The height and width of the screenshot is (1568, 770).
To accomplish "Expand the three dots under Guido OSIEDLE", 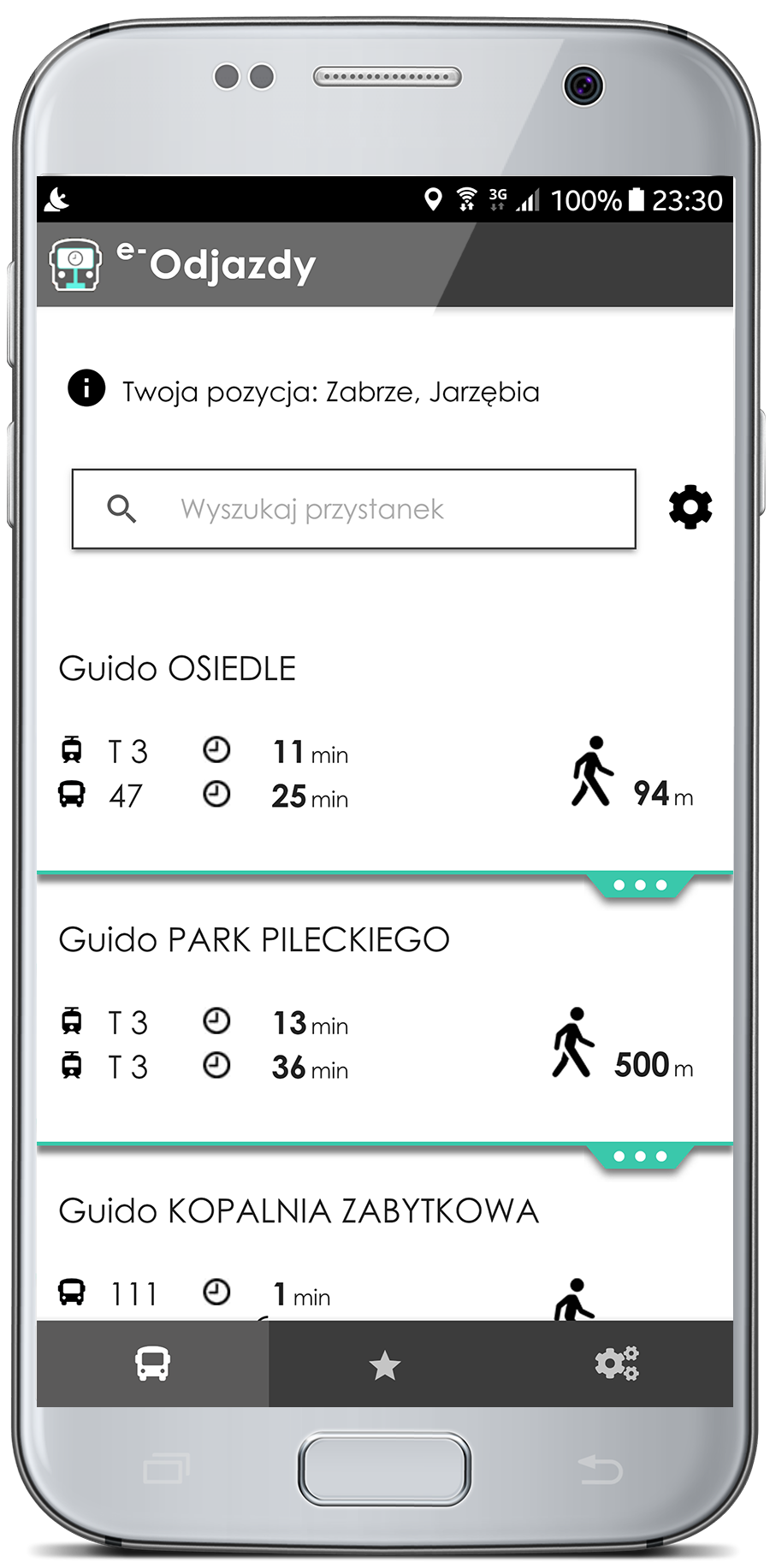I will pos(640,885).
